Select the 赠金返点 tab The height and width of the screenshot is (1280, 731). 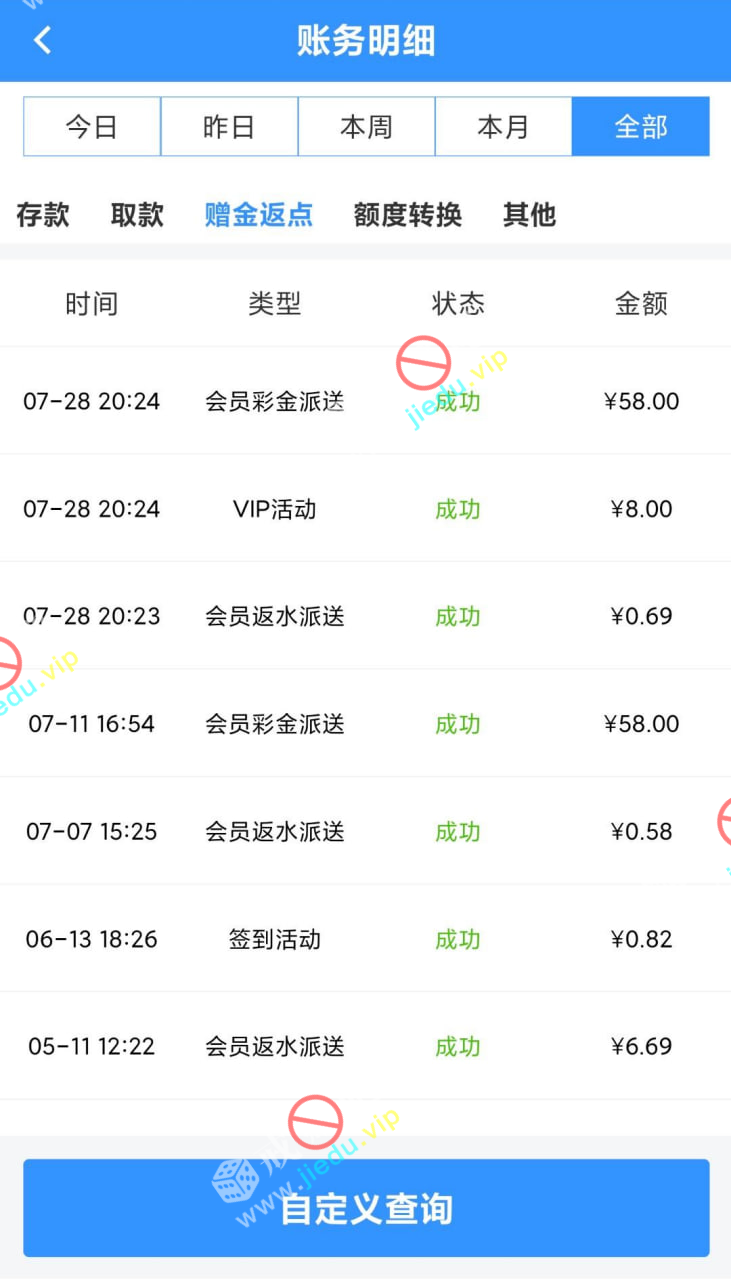click(259, 215)
